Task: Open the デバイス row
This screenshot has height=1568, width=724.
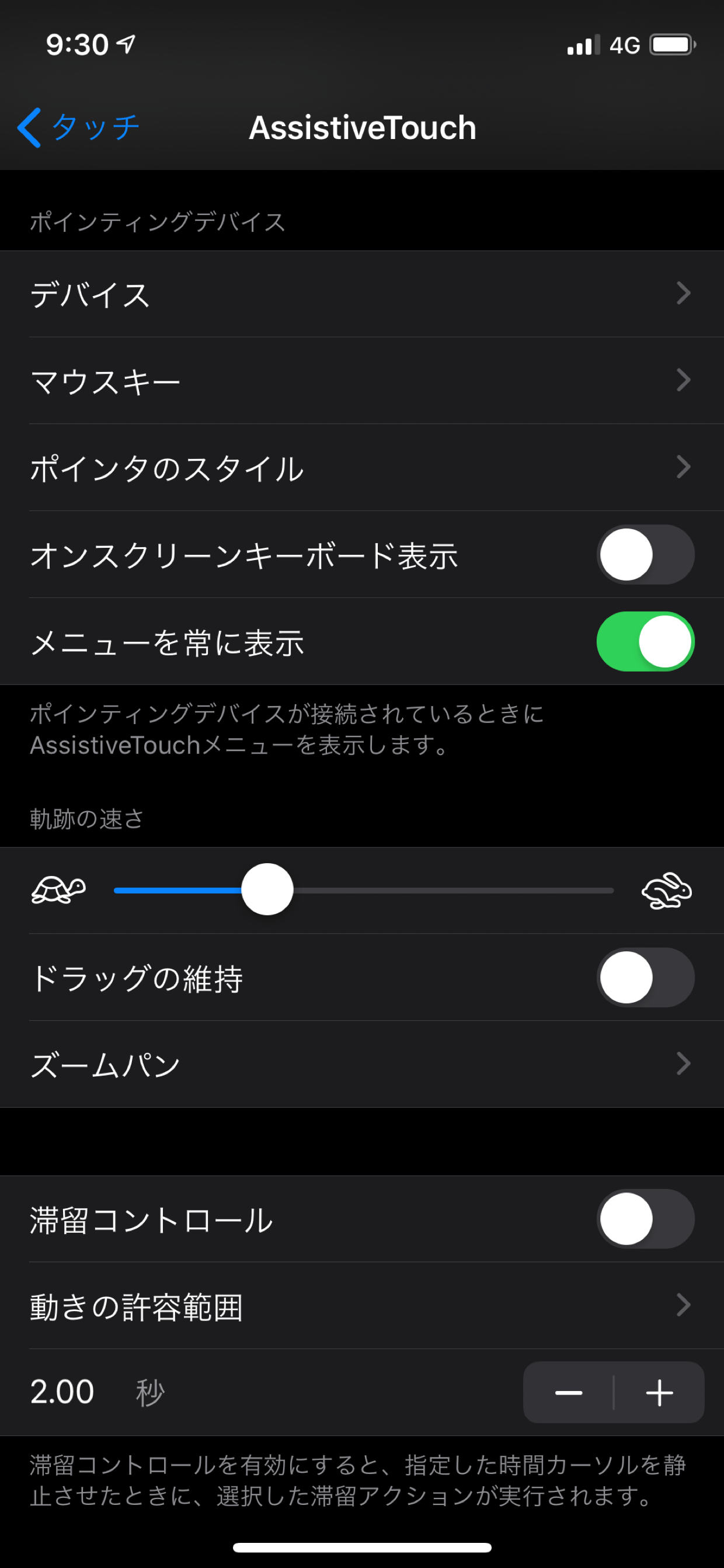Action: point(362,294)
